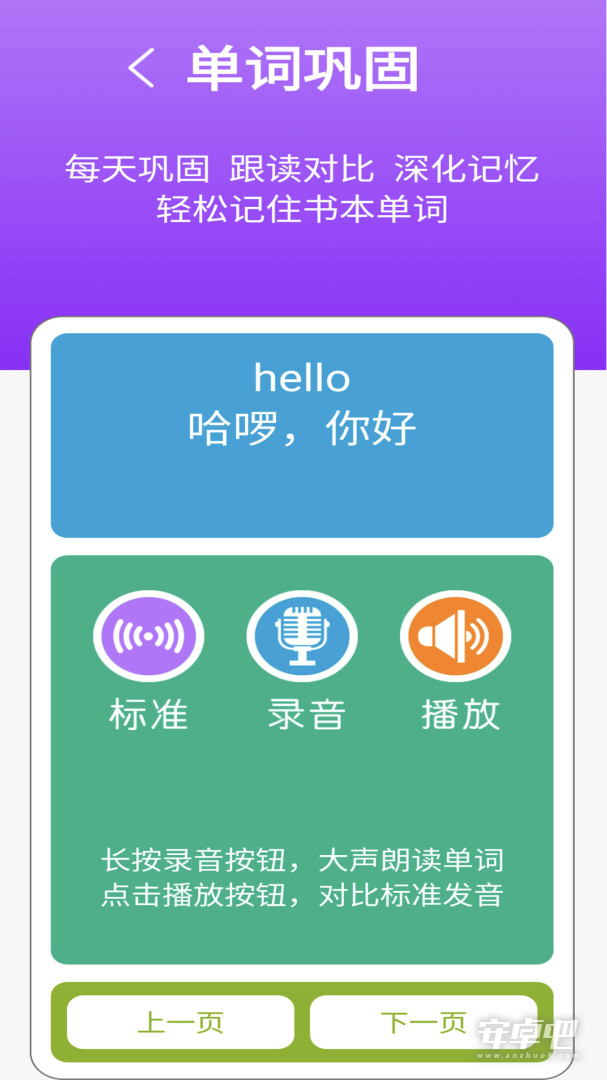Screen dimensions: 607x1080
Task: Play back recording with 播放 button
Action: (x=455, y=636)
